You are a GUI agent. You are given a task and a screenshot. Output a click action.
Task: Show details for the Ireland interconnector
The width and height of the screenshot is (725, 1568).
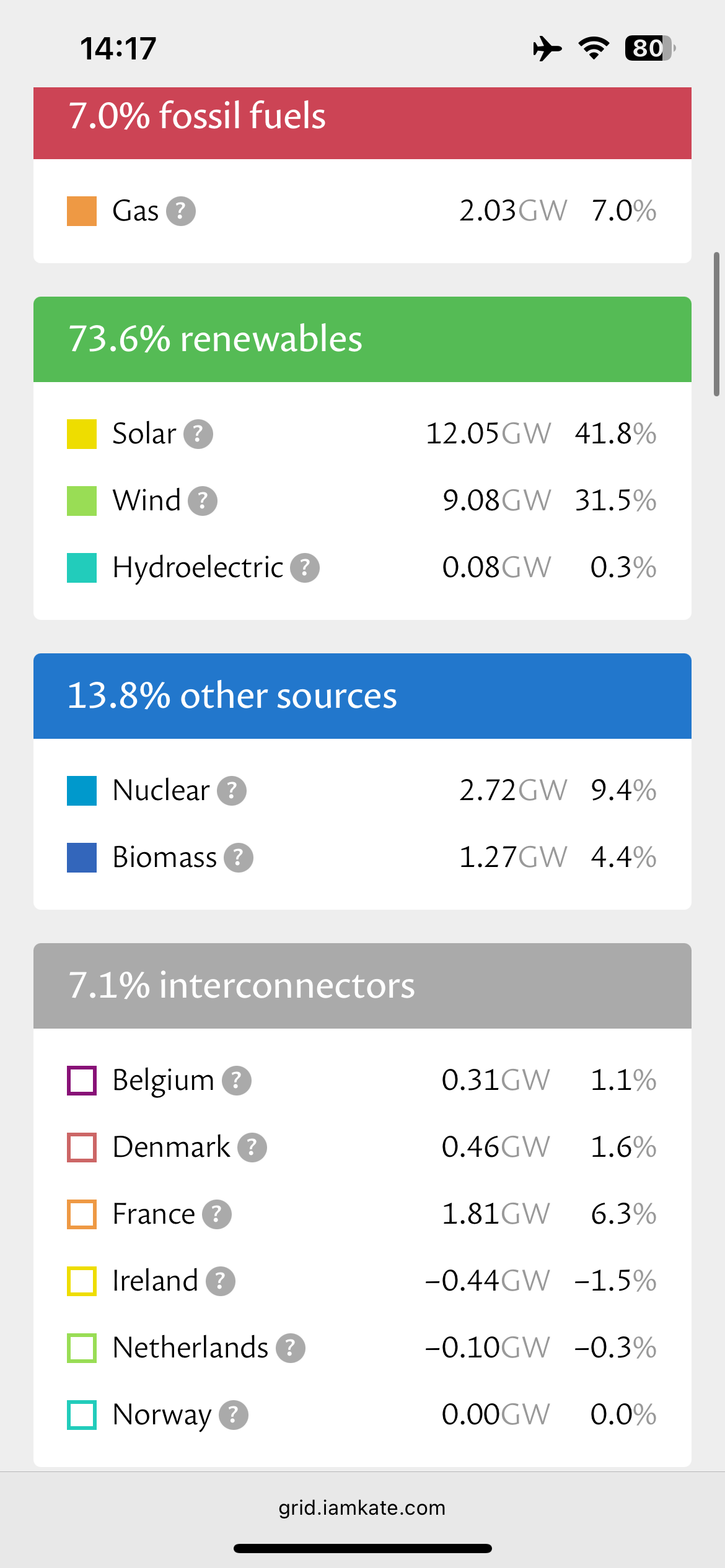coord(221,1281)
